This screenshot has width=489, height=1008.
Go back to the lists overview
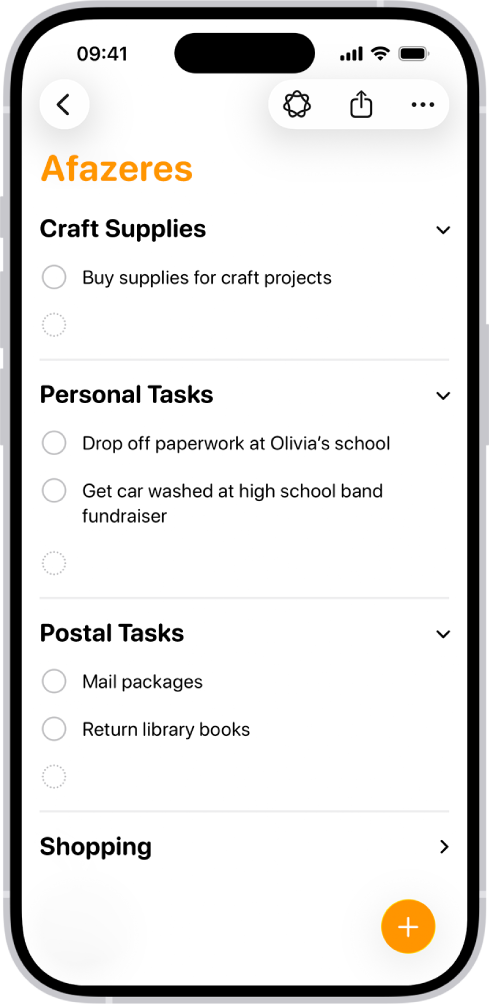click(x=64, y=104)
